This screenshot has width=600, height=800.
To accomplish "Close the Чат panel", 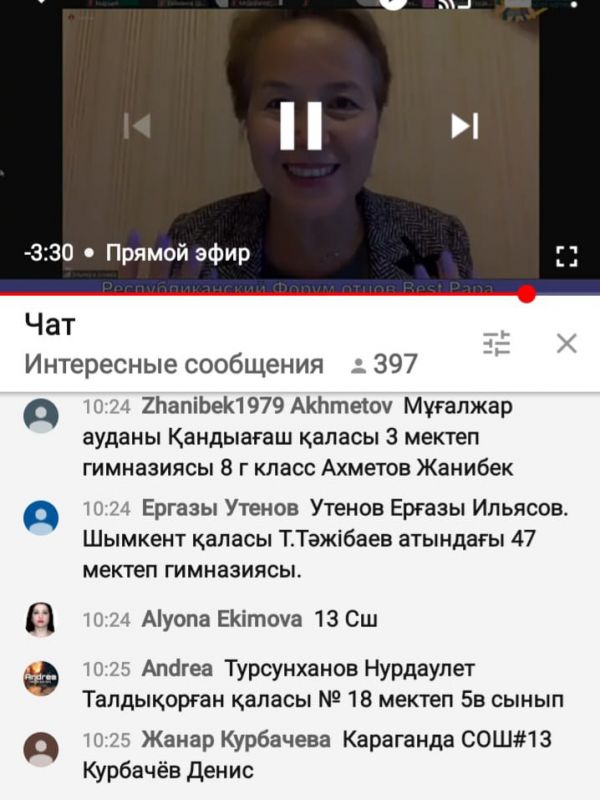I will click(x=567, y=343).
